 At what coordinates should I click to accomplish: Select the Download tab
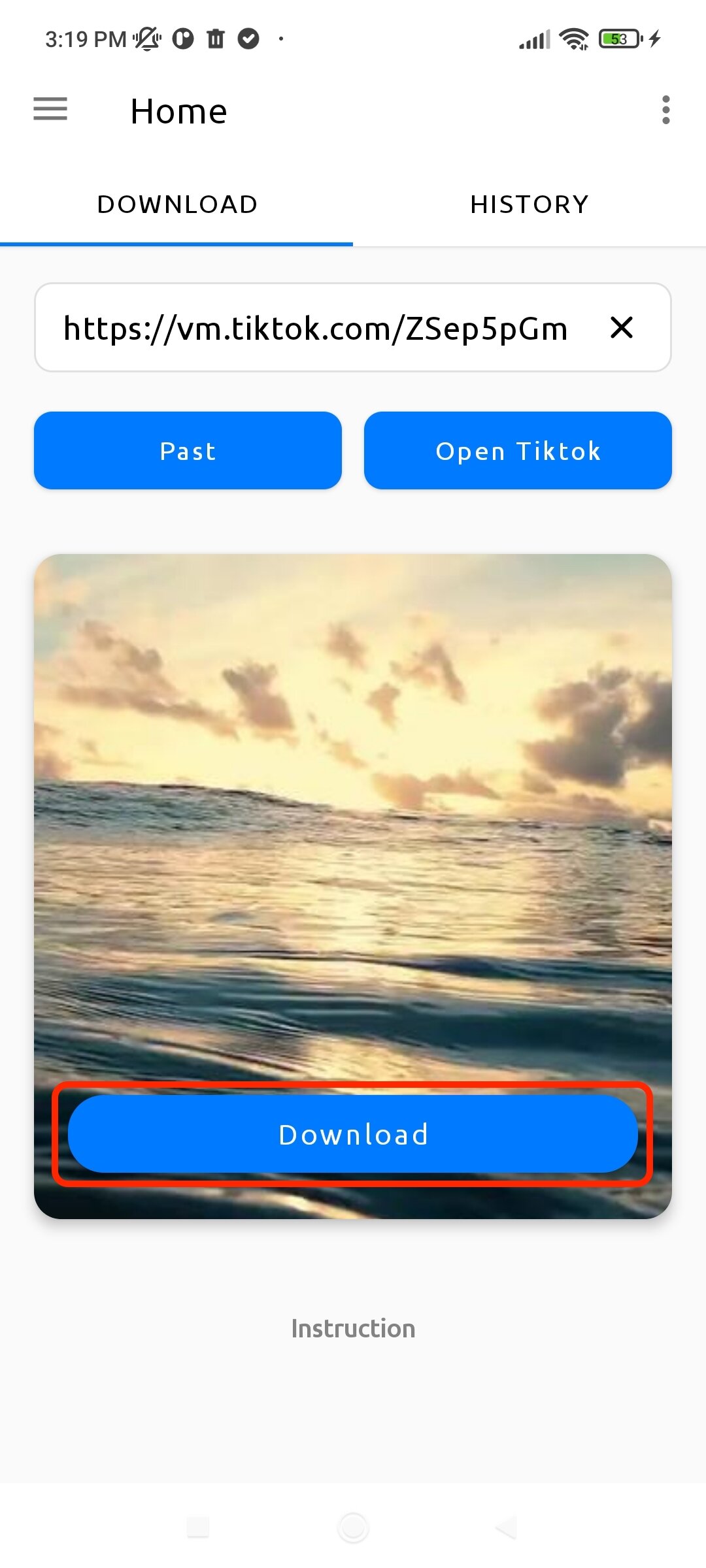[x=176, y=204]
